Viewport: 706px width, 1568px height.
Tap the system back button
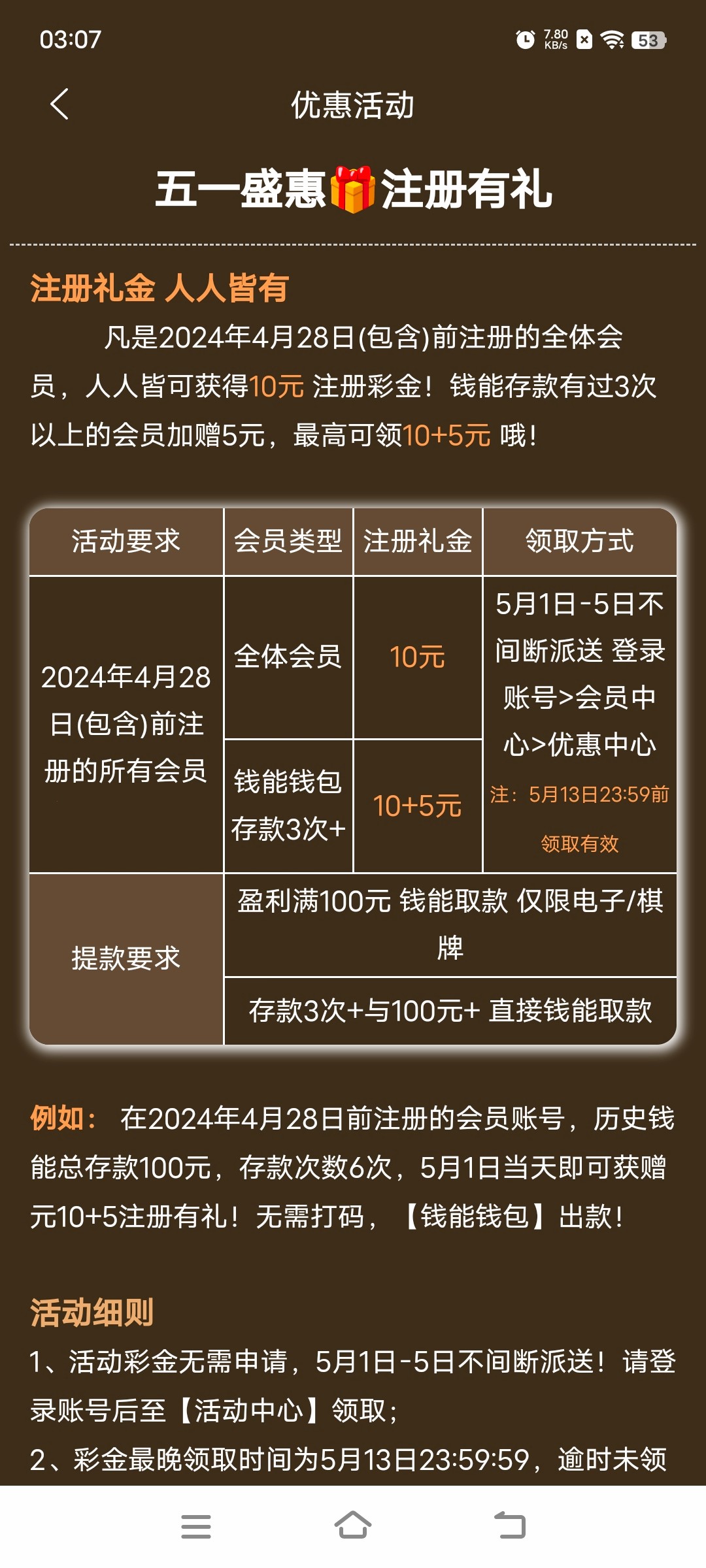(x=510, y=1526)
